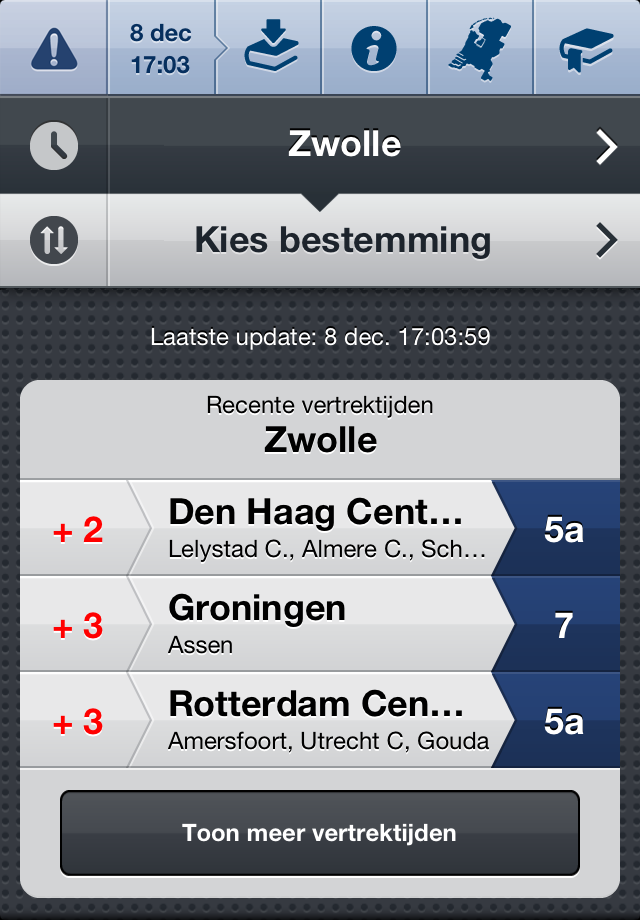The width and height of the screenshot is (640, 920).
Task: Open the Den Haag Centraal departure
Action: 320,528
